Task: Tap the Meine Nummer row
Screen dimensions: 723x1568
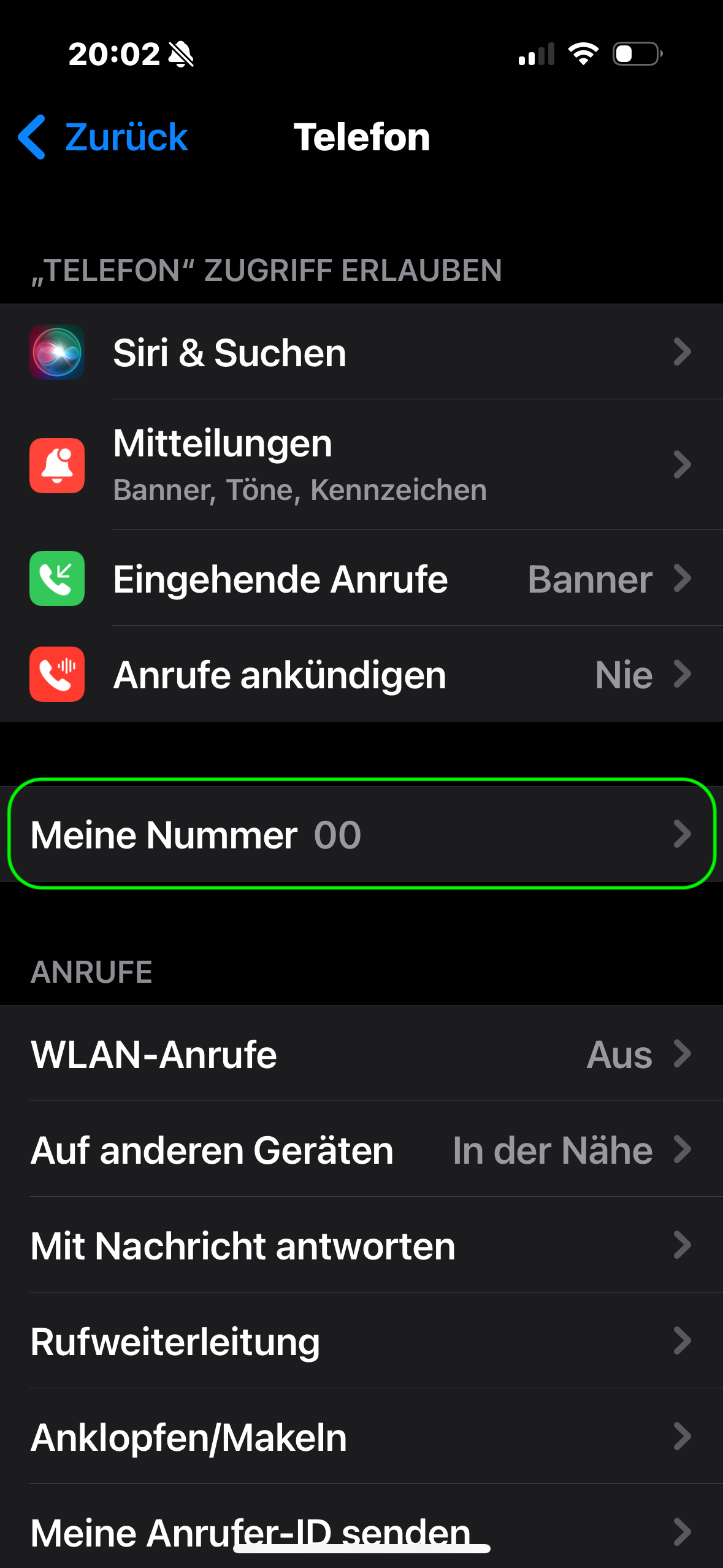Action: point(361,834)
